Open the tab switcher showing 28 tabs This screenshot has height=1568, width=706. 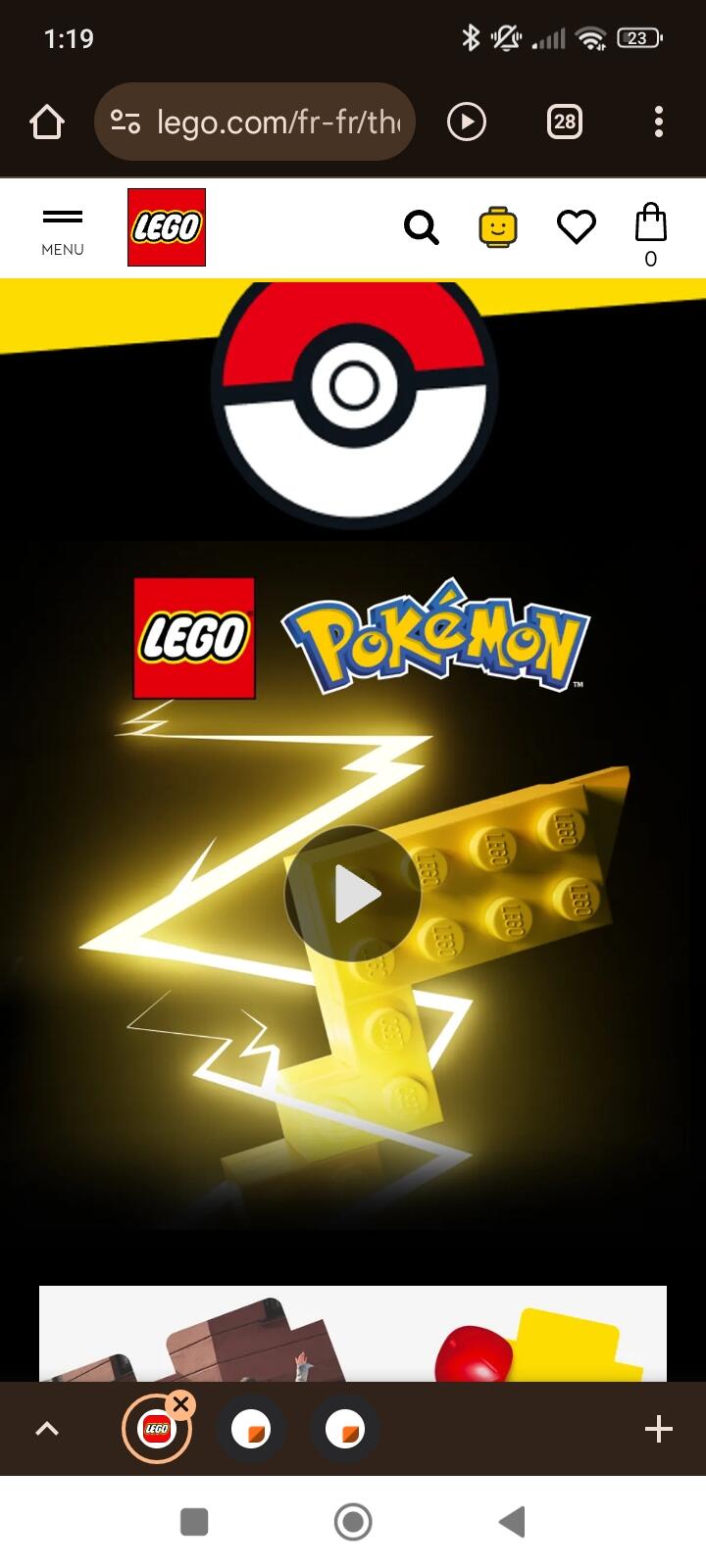(x=564, y=122)
